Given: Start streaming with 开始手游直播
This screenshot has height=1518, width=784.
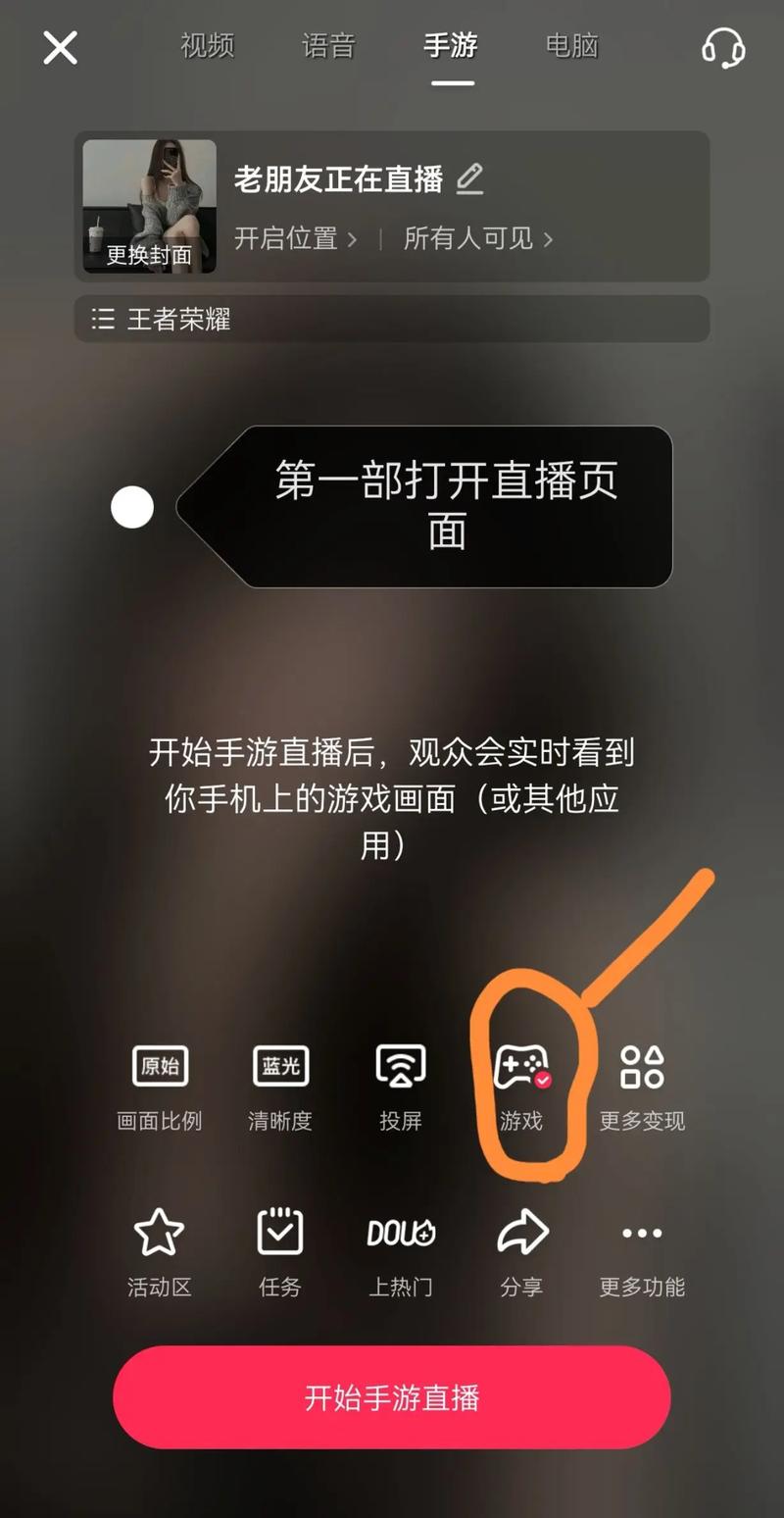Looking at the screenshot, I should coord(391,1397).
